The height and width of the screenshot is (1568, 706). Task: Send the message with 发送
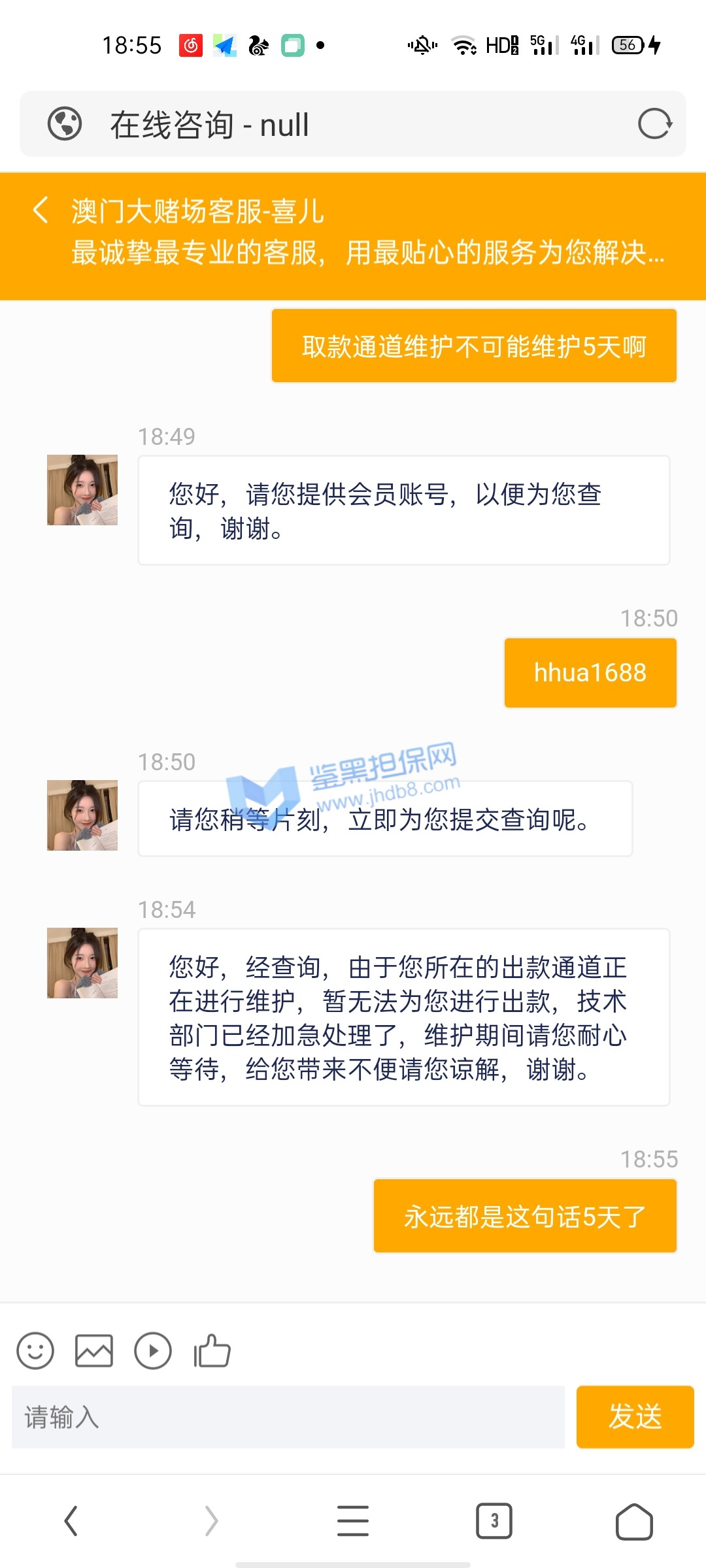(635, 1417)
